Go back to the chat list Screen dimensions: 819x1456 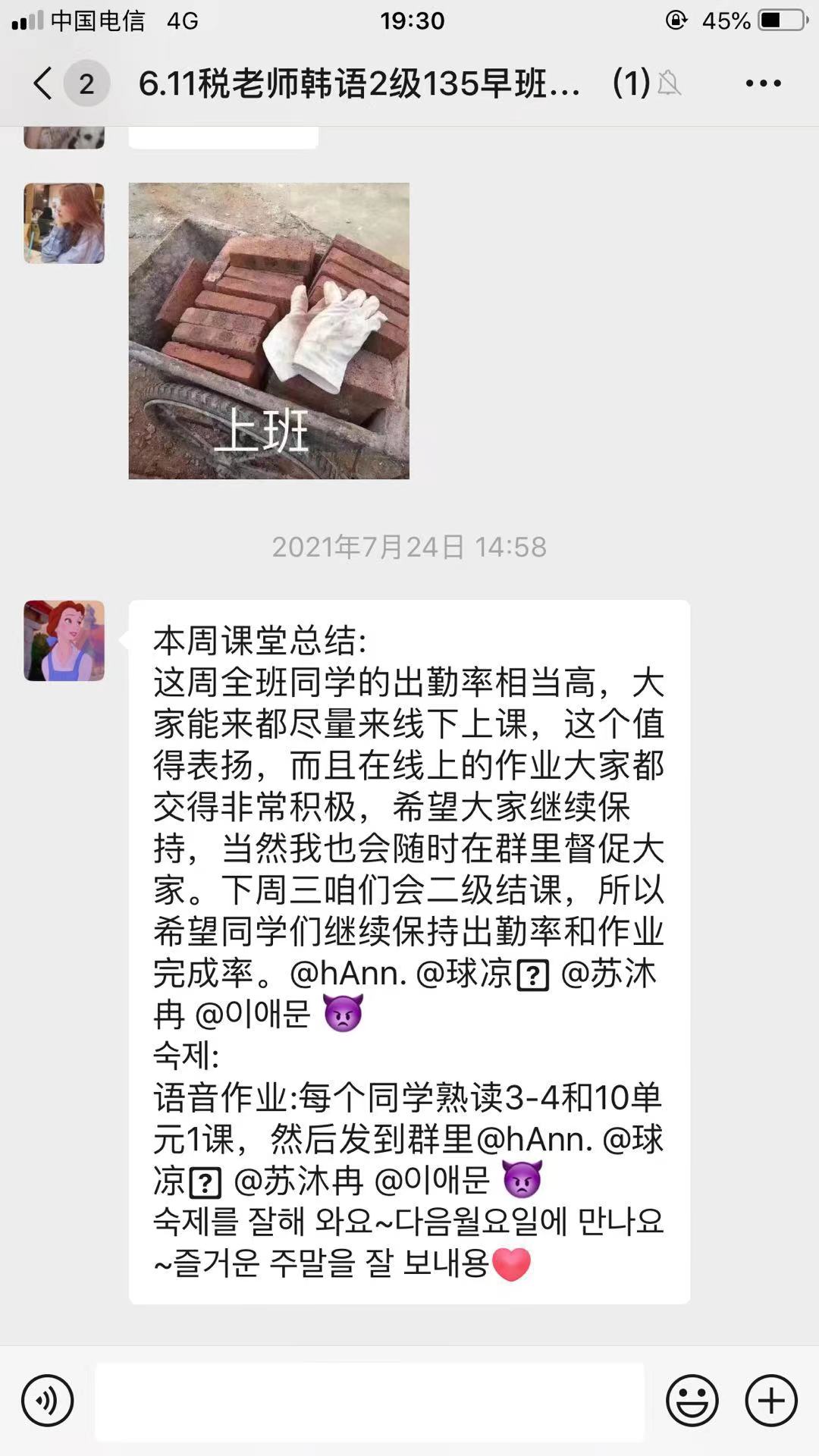(44, 83)
